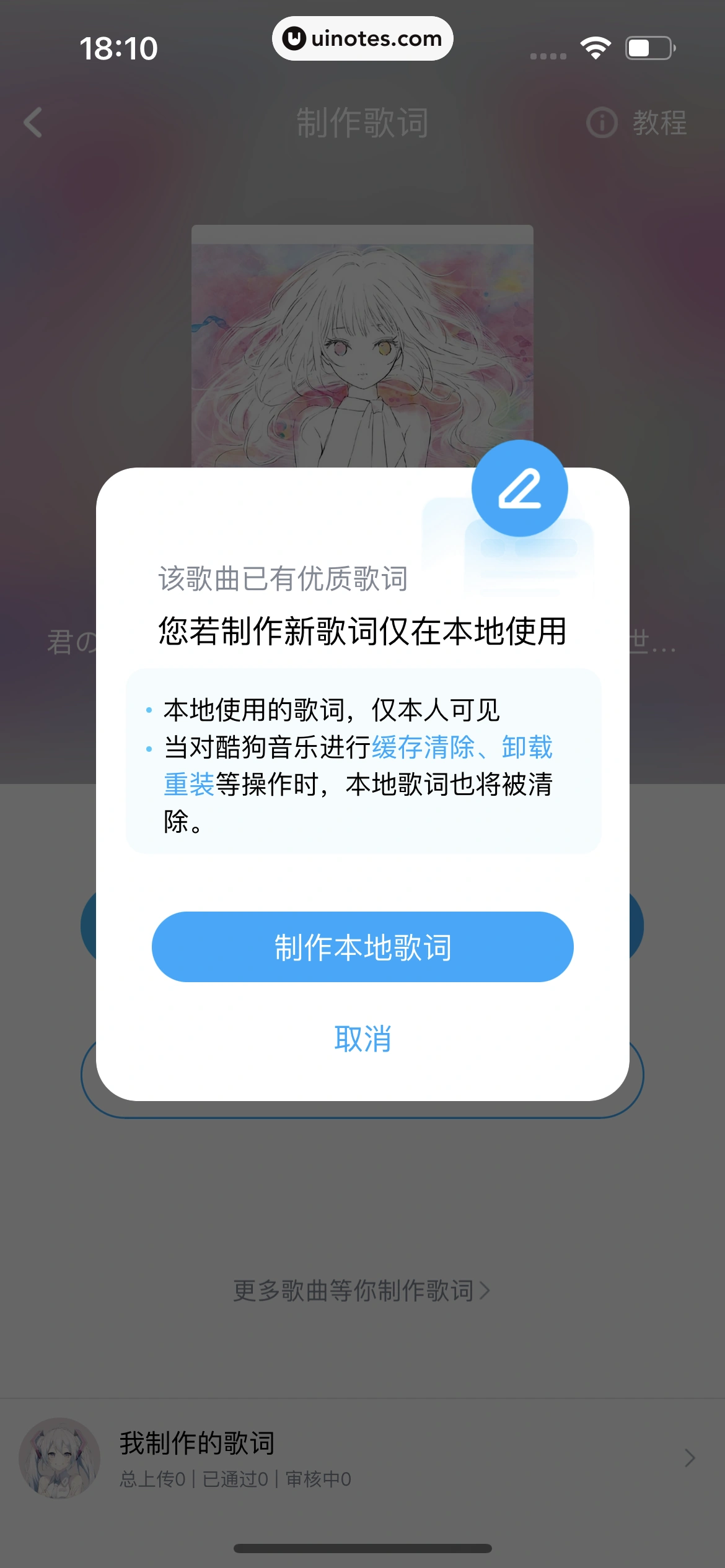Dismiss the dialog with 取消
The height and width of the screenshot is (1568, 725).
coord(362,1039)
